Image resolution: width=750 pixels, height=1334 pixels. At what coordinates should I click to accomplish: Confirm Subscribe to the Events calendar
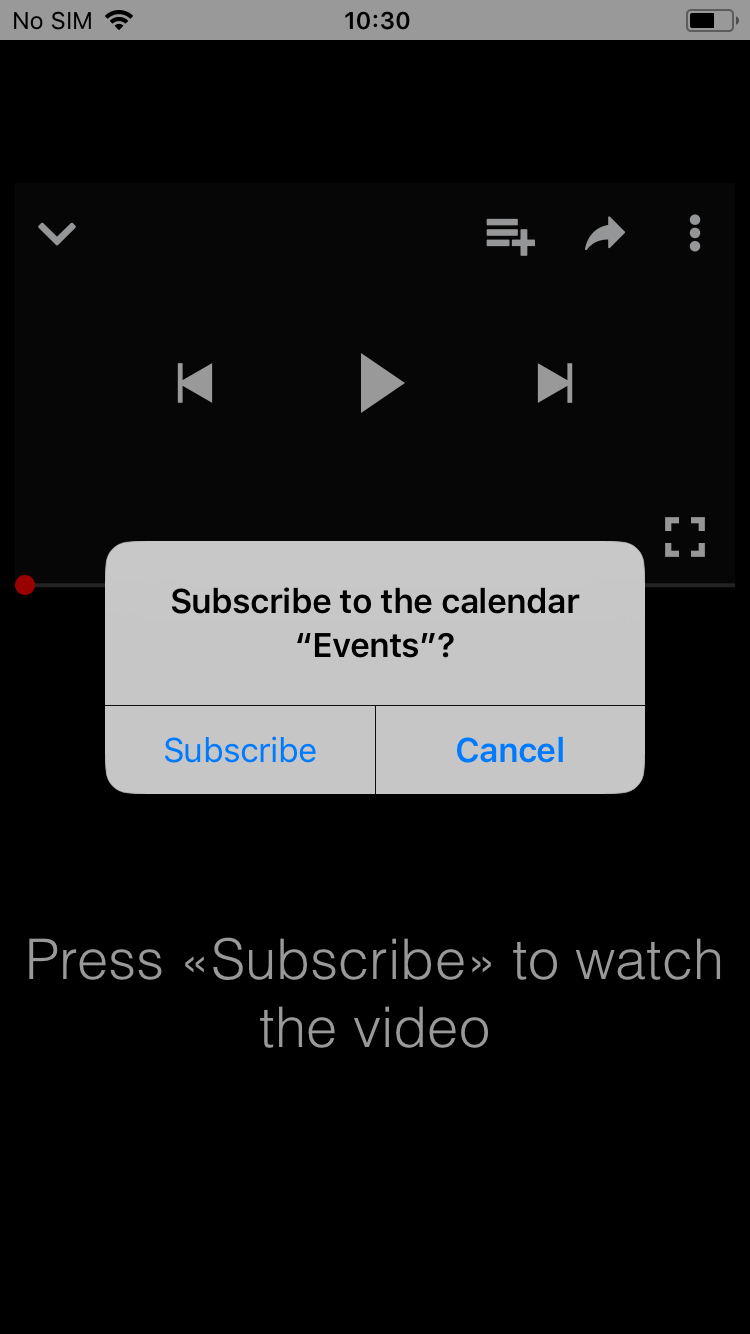[x=240, y=750]
